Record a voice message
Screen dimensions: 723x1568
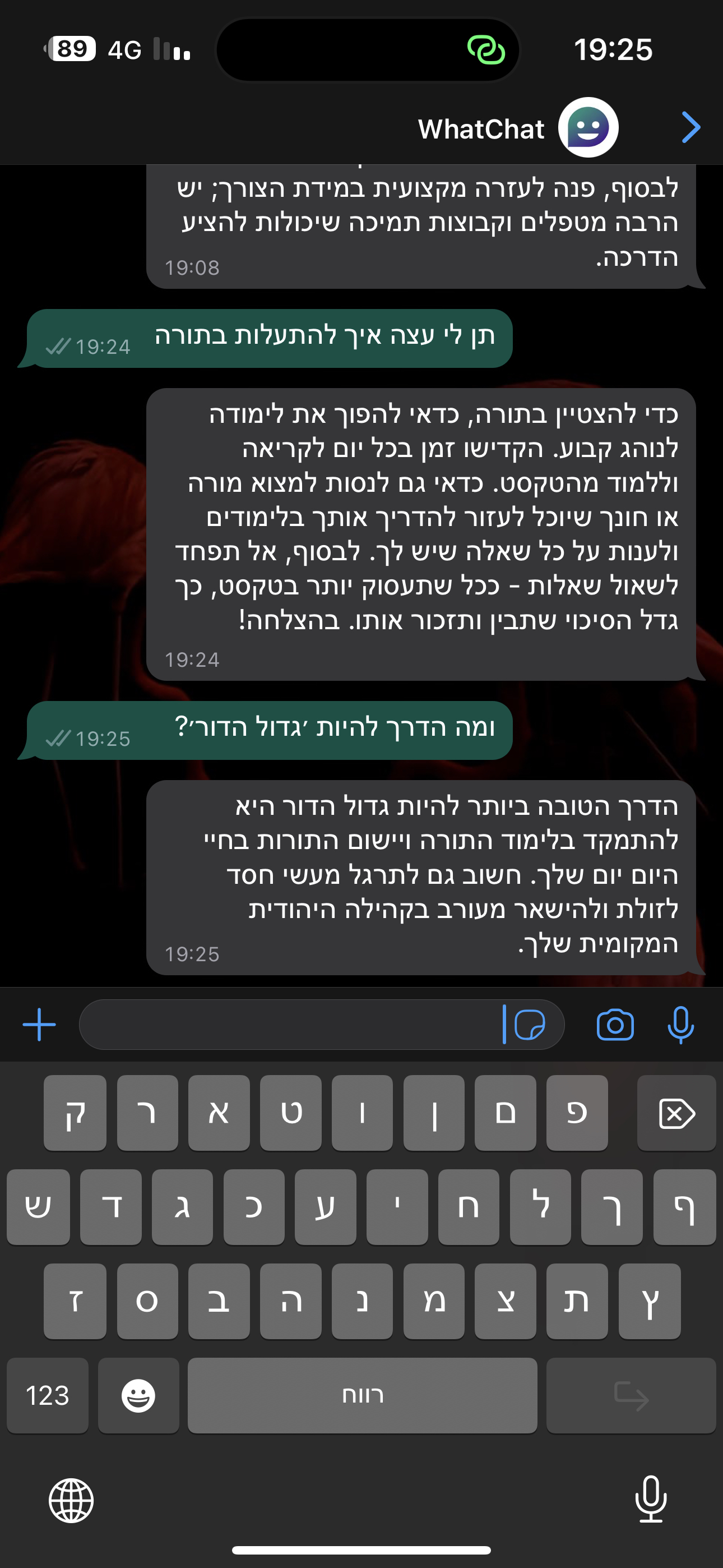(680, 1025)
